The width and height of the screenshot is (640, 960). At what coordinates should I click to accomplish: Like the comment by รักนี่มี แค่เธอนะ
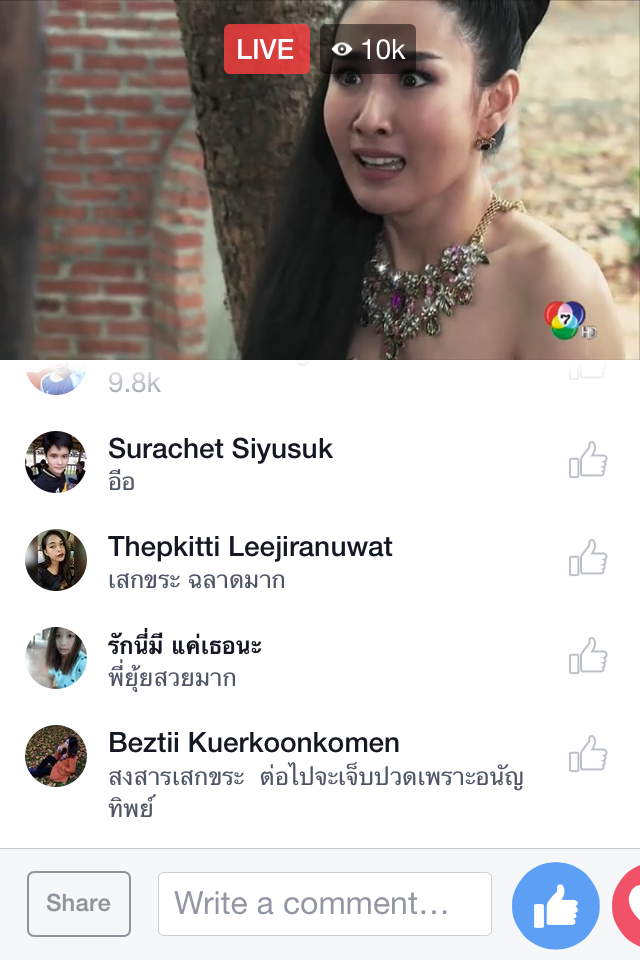pyautogui.click(x=588, y=657)
